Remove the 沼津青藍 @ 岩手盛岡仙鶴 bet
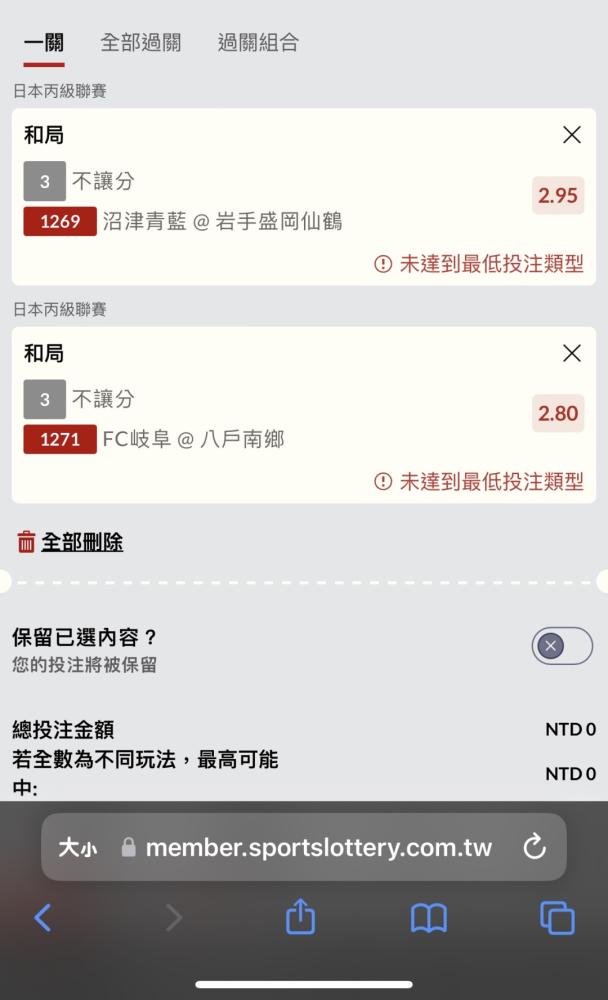 coord(572,135)
